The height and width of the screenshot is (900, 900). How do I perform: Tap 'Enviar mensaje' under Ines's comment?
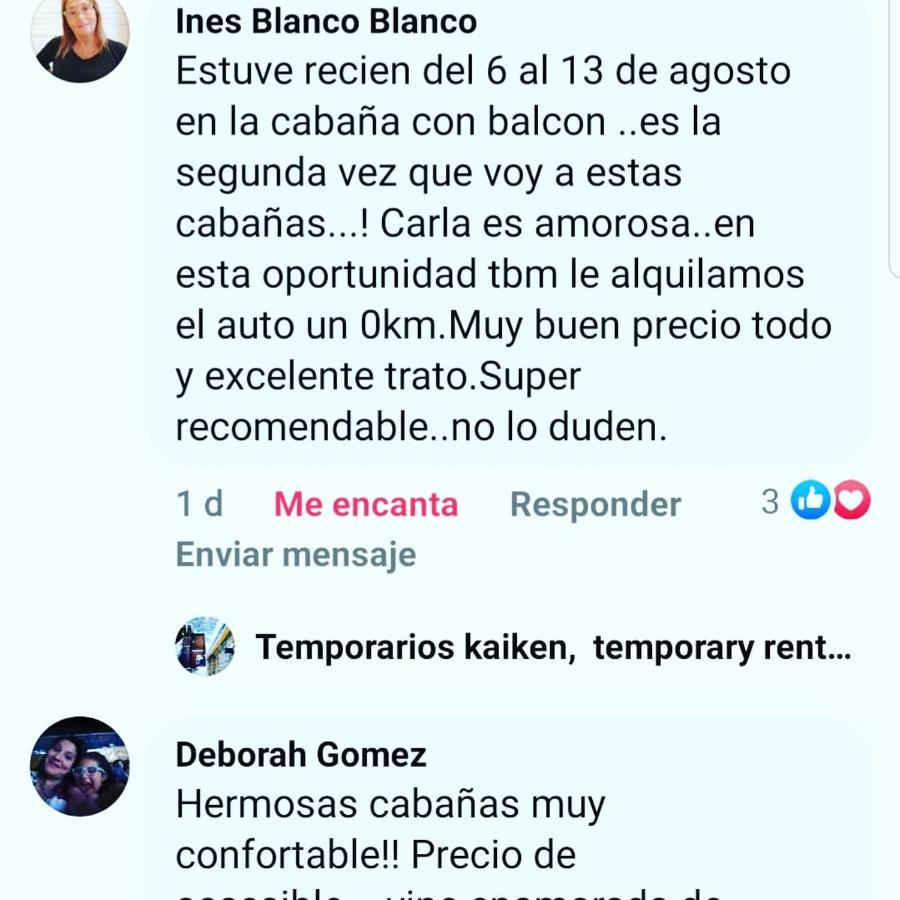coord(295,554)
